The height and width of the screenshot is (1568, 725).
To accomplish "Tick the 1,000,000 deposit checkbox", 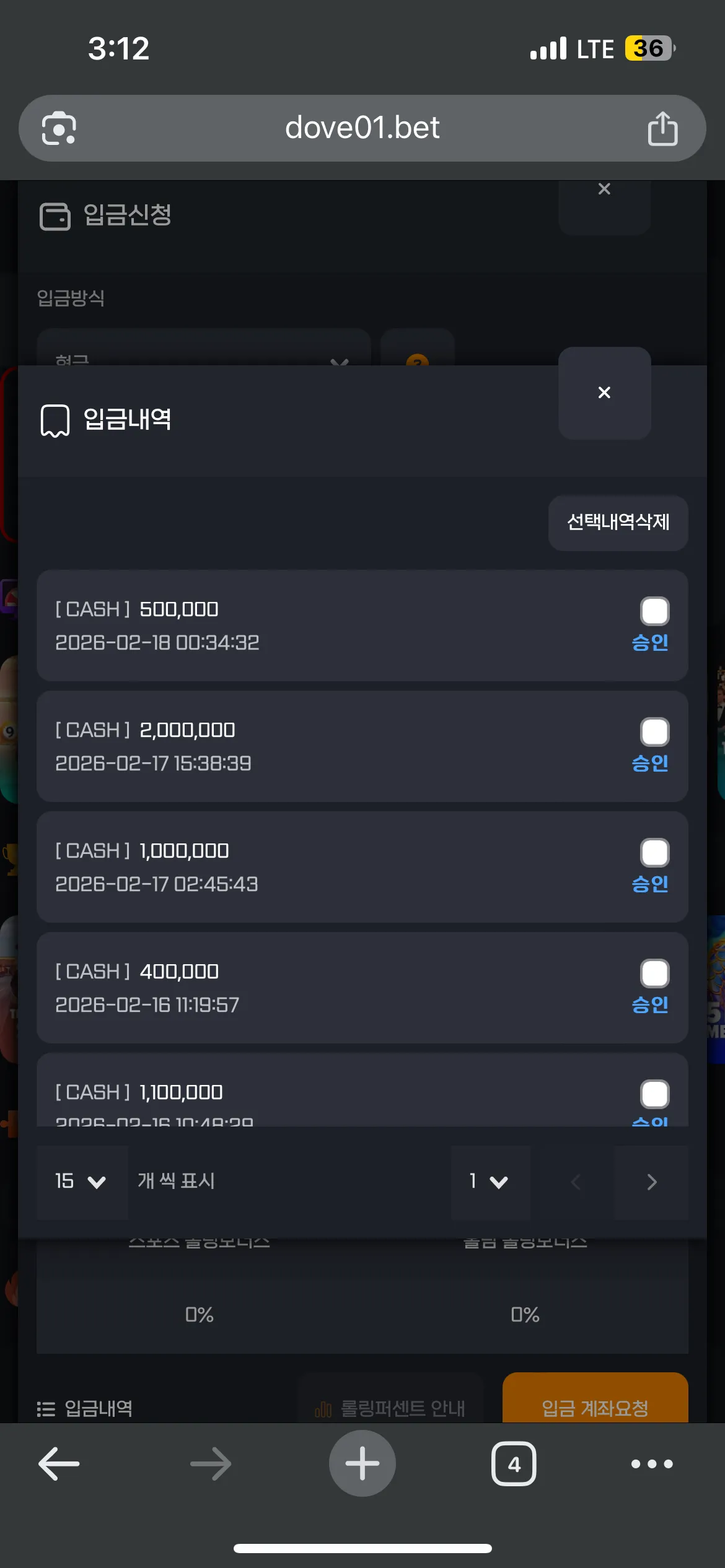I will (654, 853).
